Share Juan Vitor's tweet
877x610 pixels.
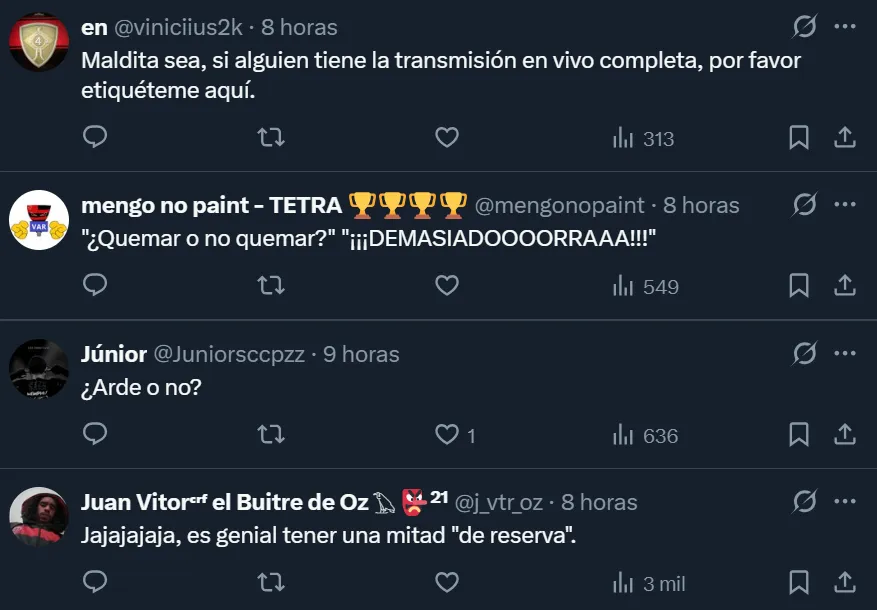pyautogui.click(x=845, y=582)
